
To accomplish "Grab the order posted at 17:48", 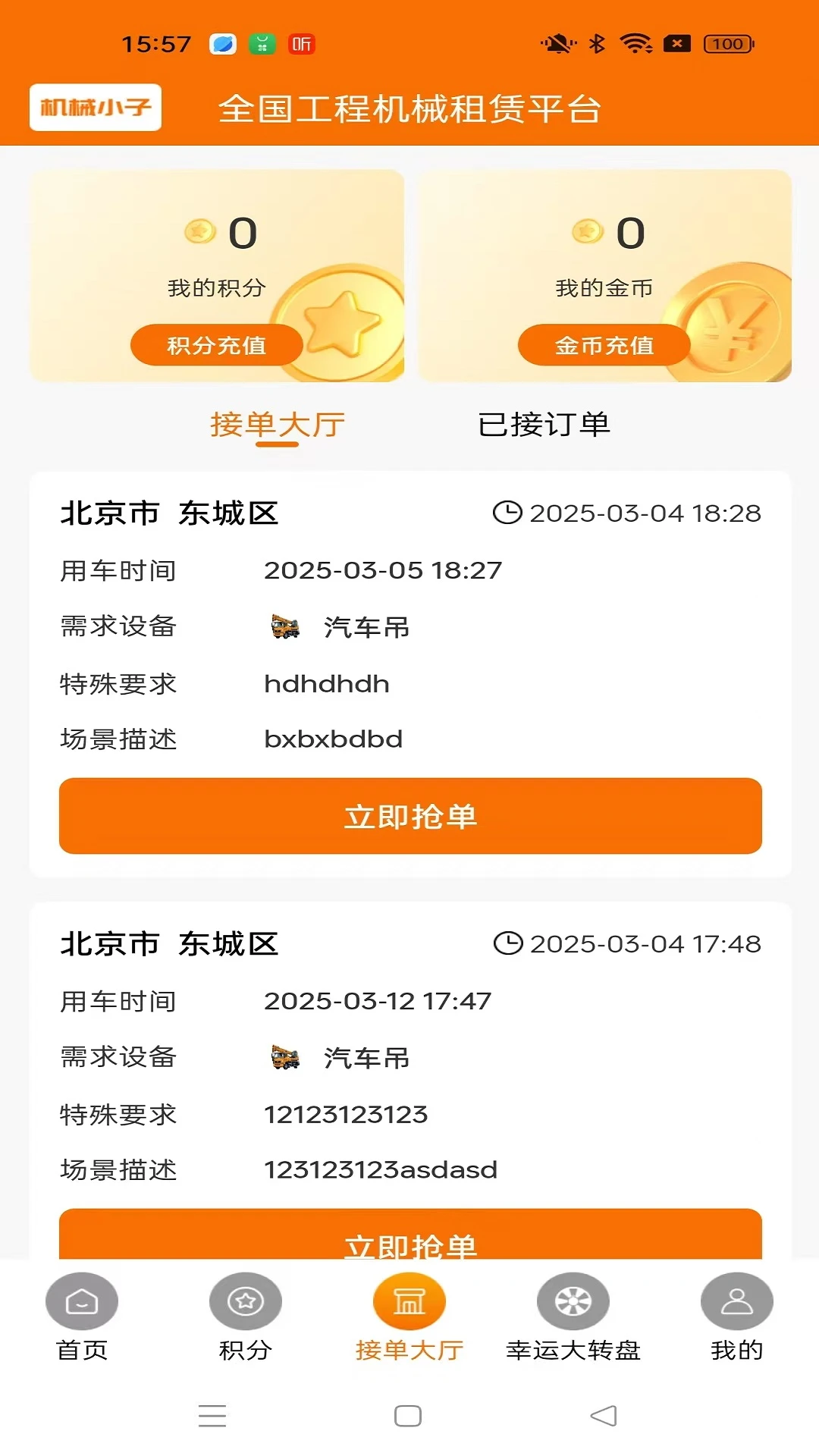I will point(410,1238).
